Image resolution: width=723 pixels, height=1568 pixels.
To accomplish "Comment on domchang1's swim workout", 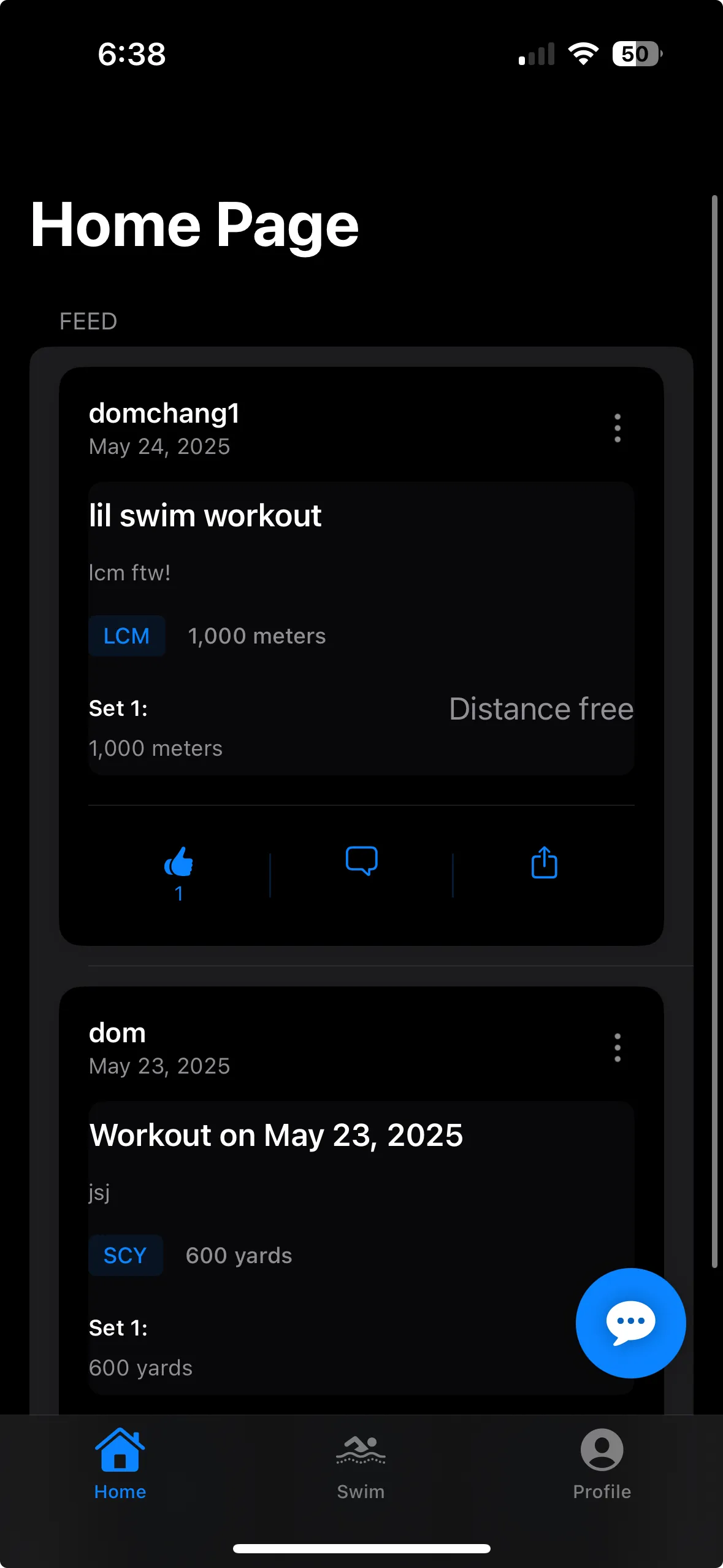I will (x=361, y=861).
